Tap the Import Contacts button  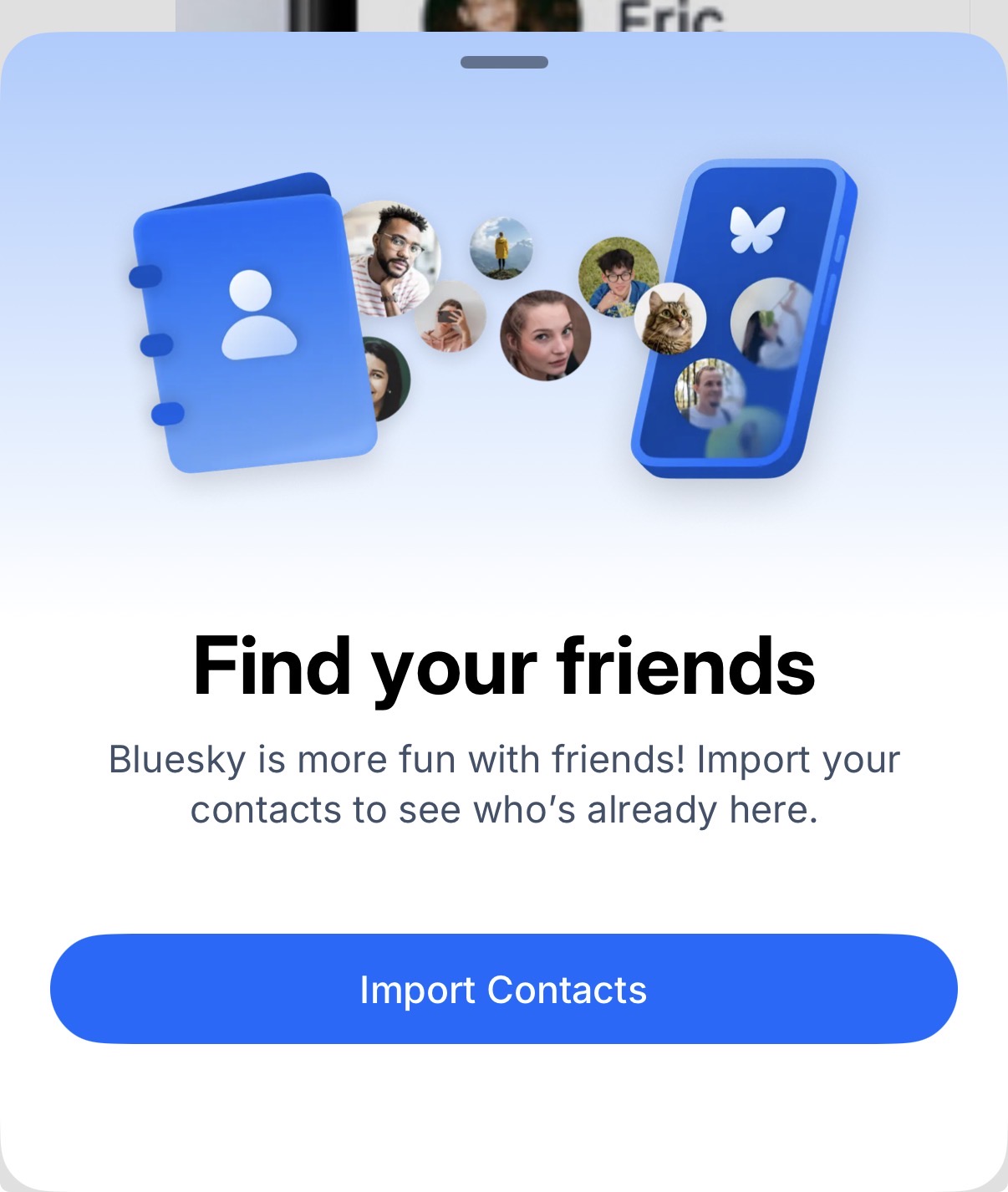503,989
